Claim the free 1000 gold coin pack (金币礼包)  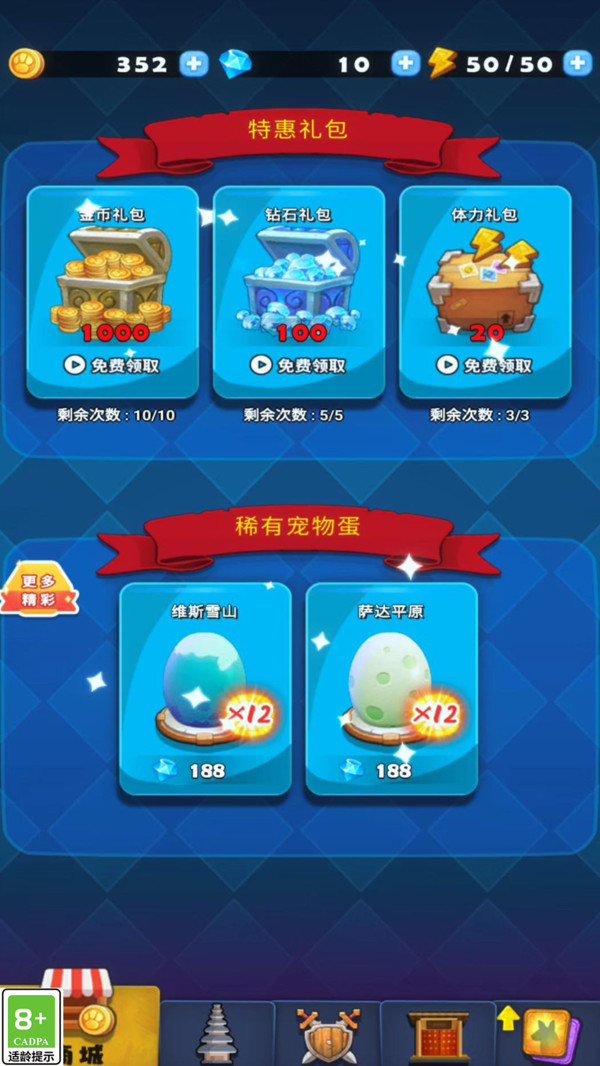point(112,365)
